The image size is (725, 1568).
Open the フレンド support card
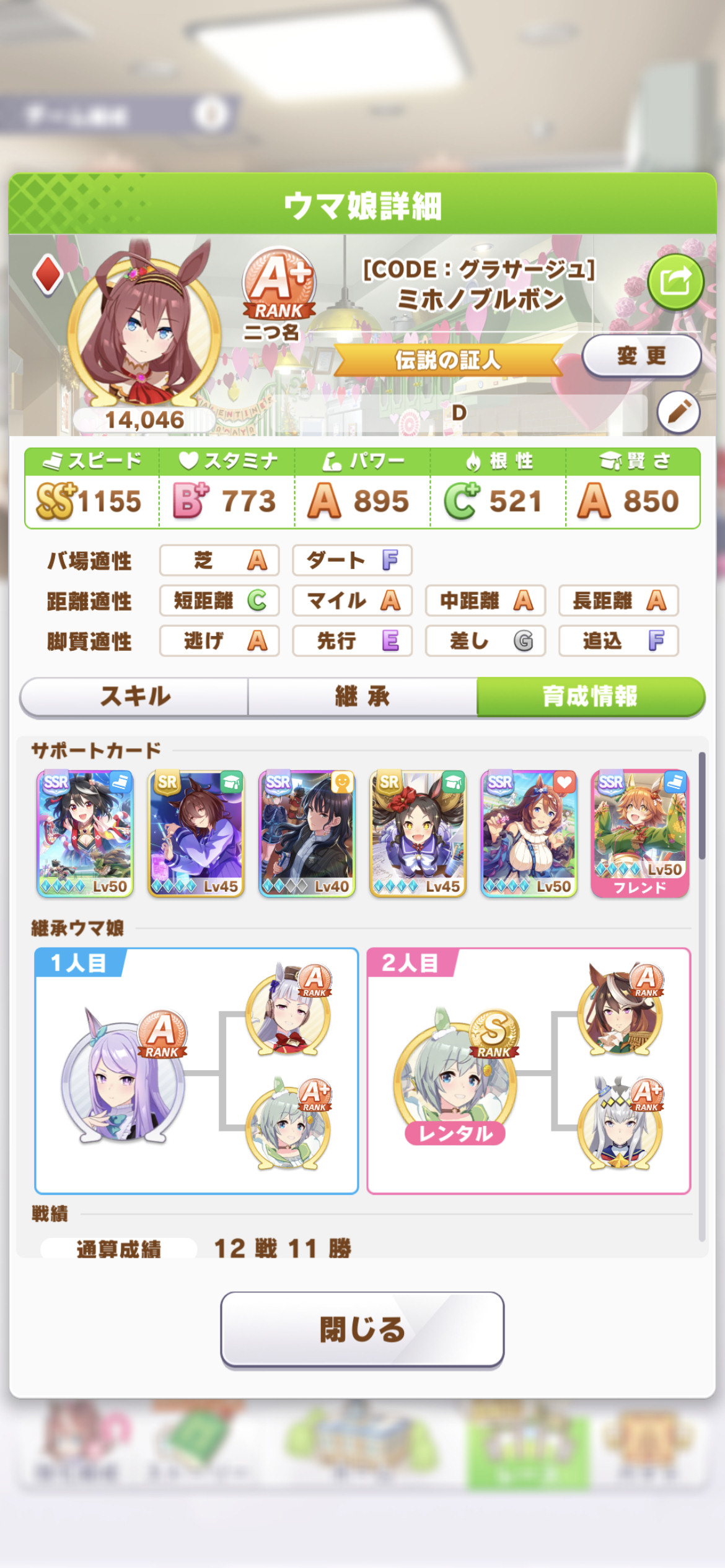(640, 834)
